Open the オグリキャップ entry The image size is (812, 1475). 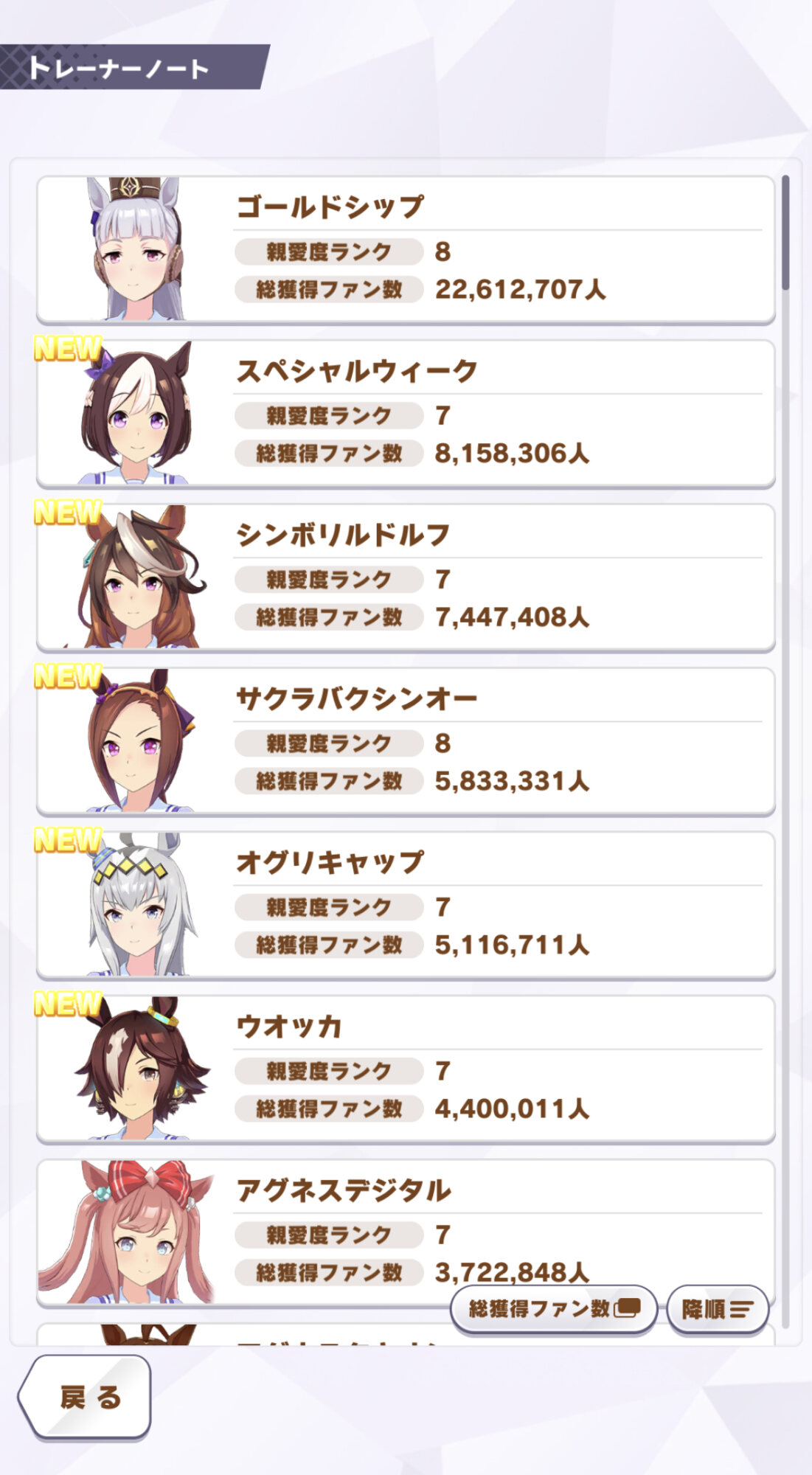click(406, 904)
